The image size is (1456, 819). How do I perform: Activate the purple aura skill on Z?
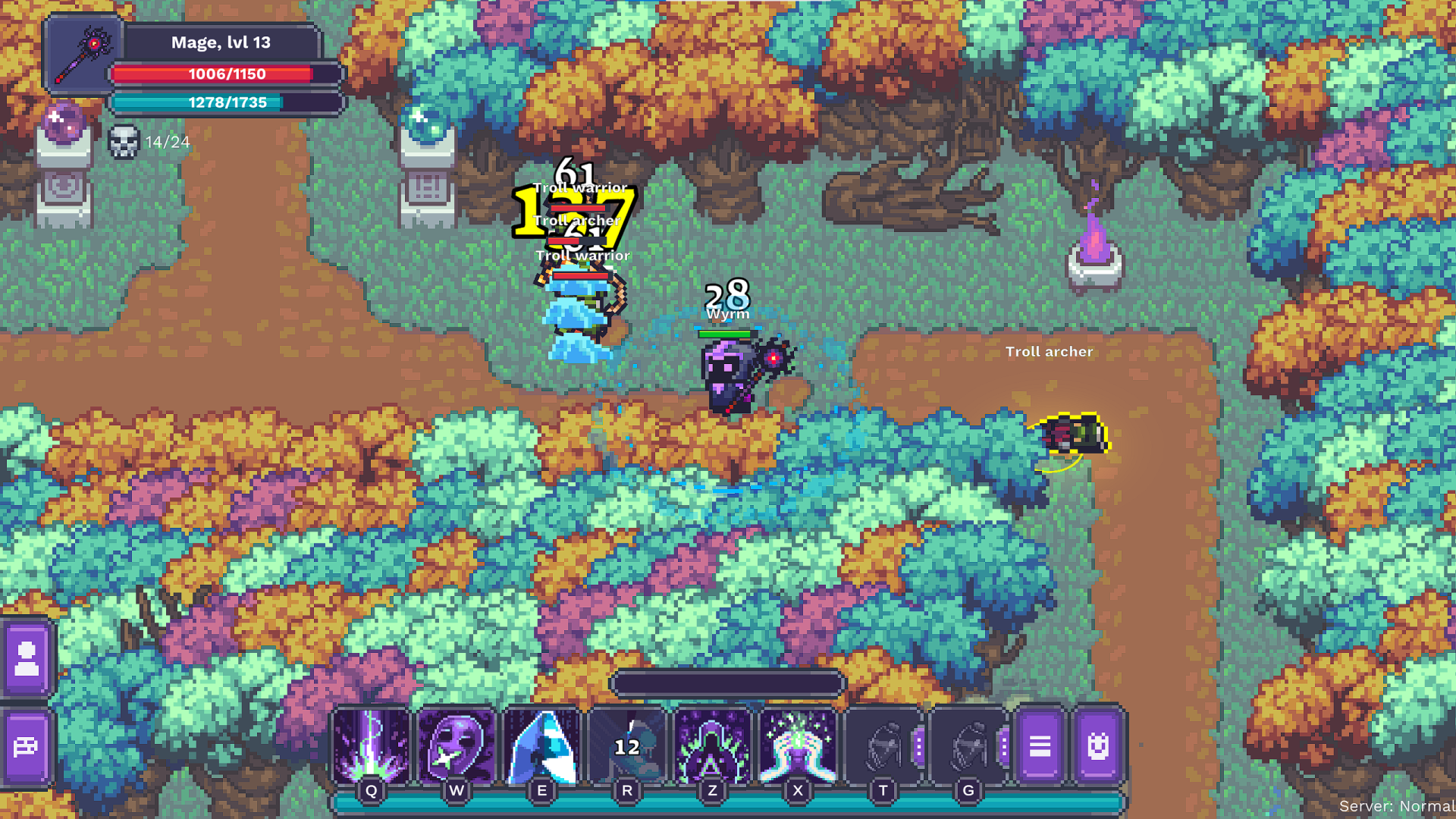click(x=712, y=746)
